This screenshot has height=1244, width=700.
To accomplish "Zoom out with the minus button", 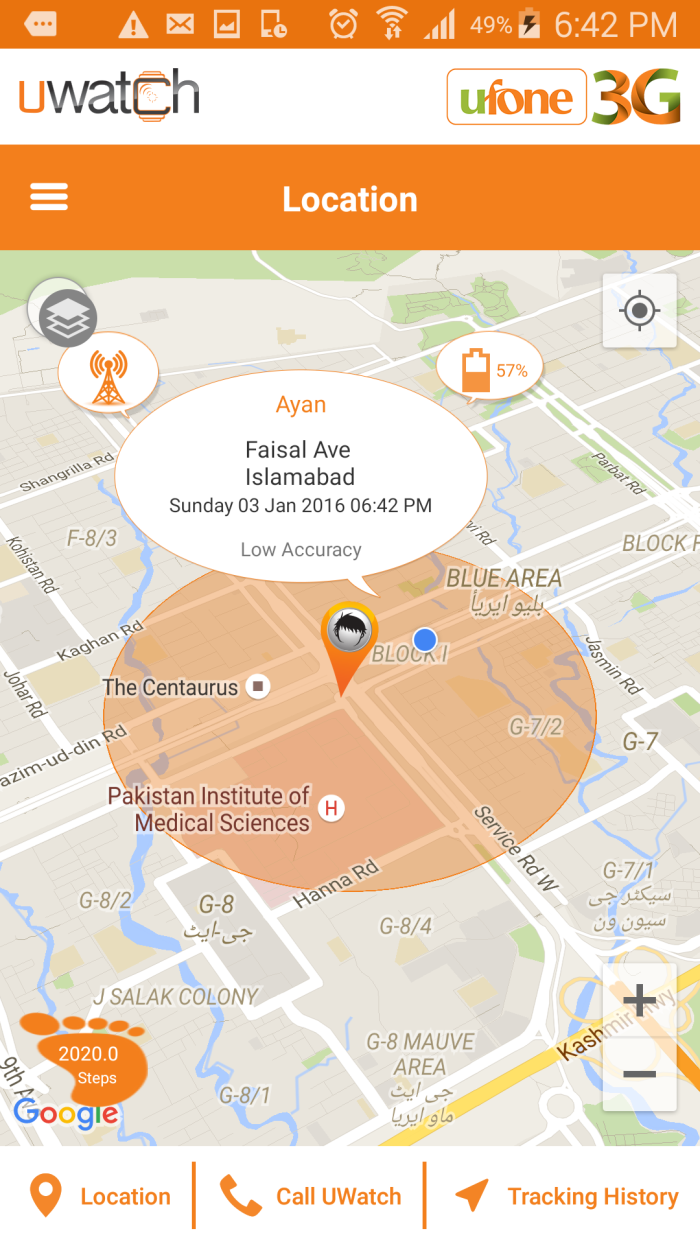I will click(x=639, y=1074).
